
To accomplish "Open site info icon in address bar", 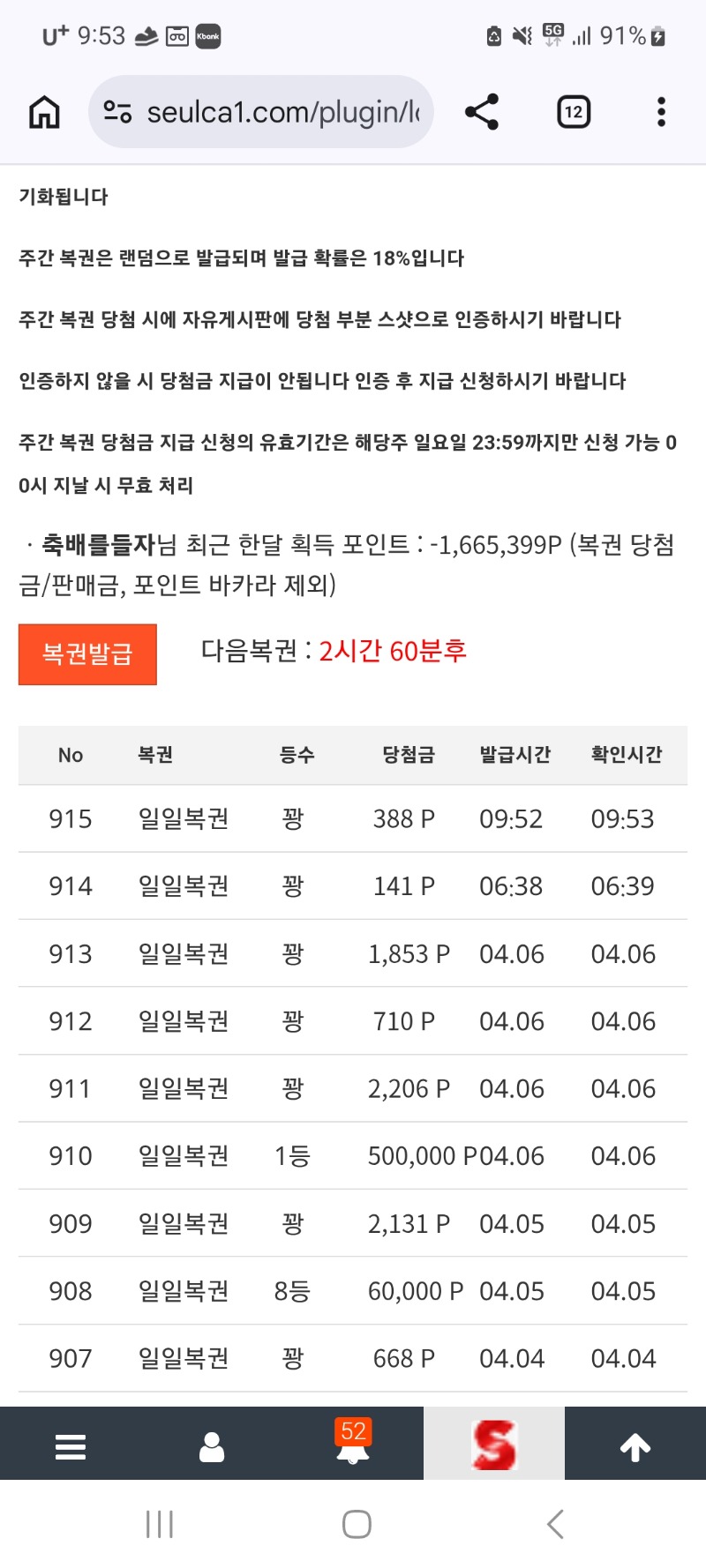I will 117,112.
